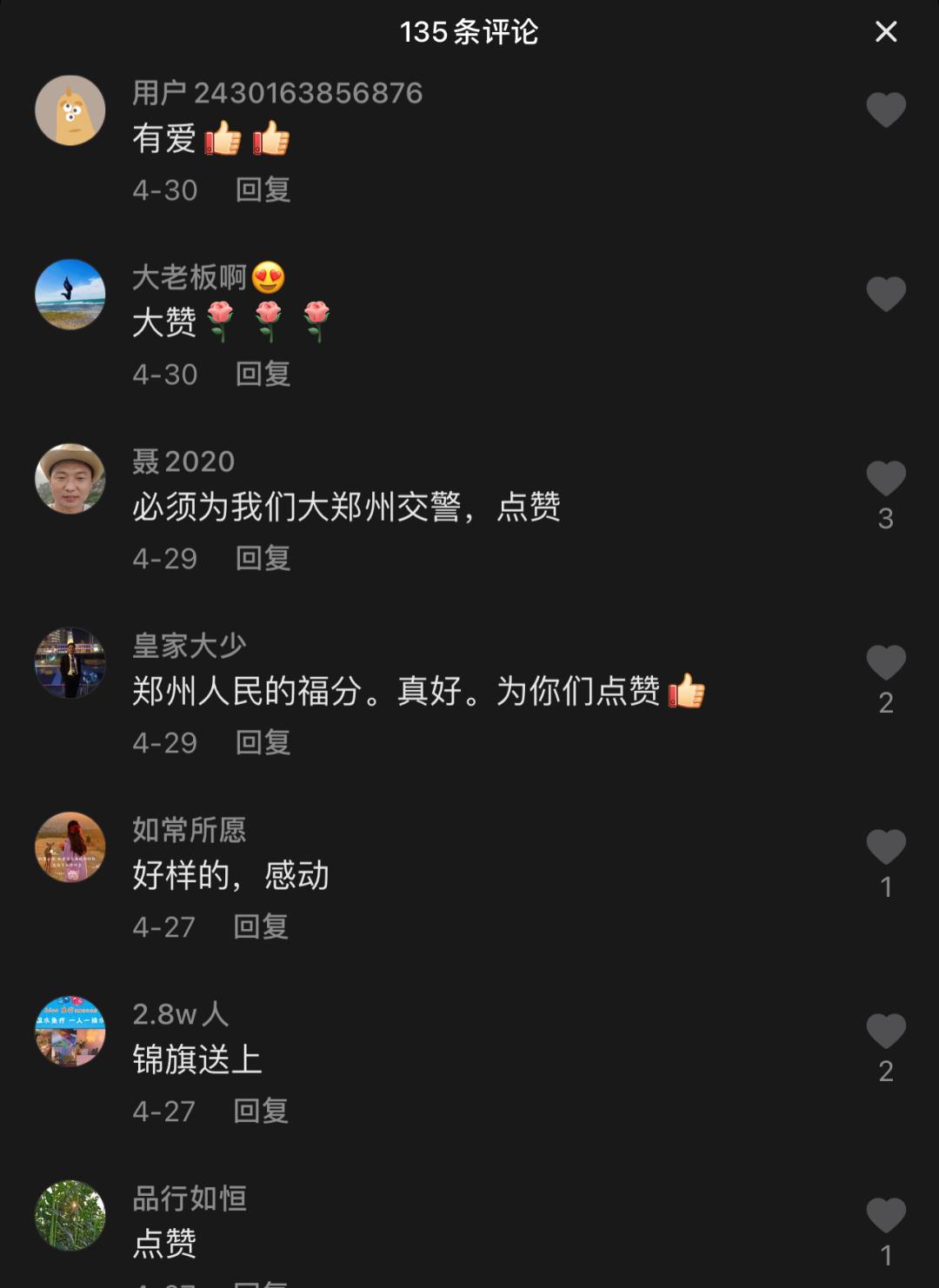Open 如常所愿's profile avatar
Image resolution: width=939 pixels, height=1288 pixels.
pyautogui.click(x=70, y=847)
